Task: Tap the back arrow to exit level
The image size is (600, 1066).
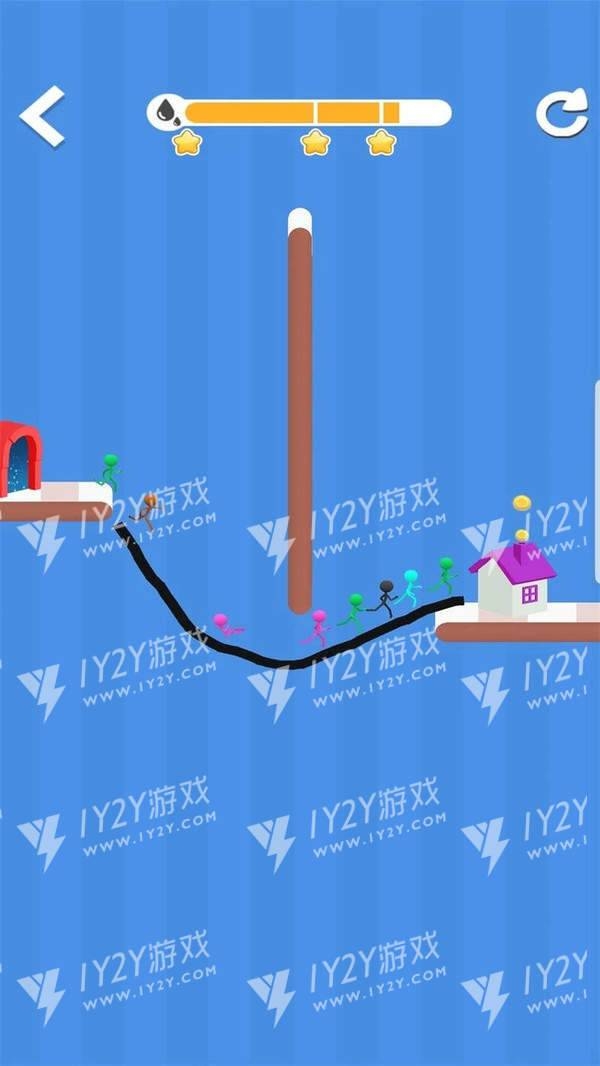Action: (42, 115)
